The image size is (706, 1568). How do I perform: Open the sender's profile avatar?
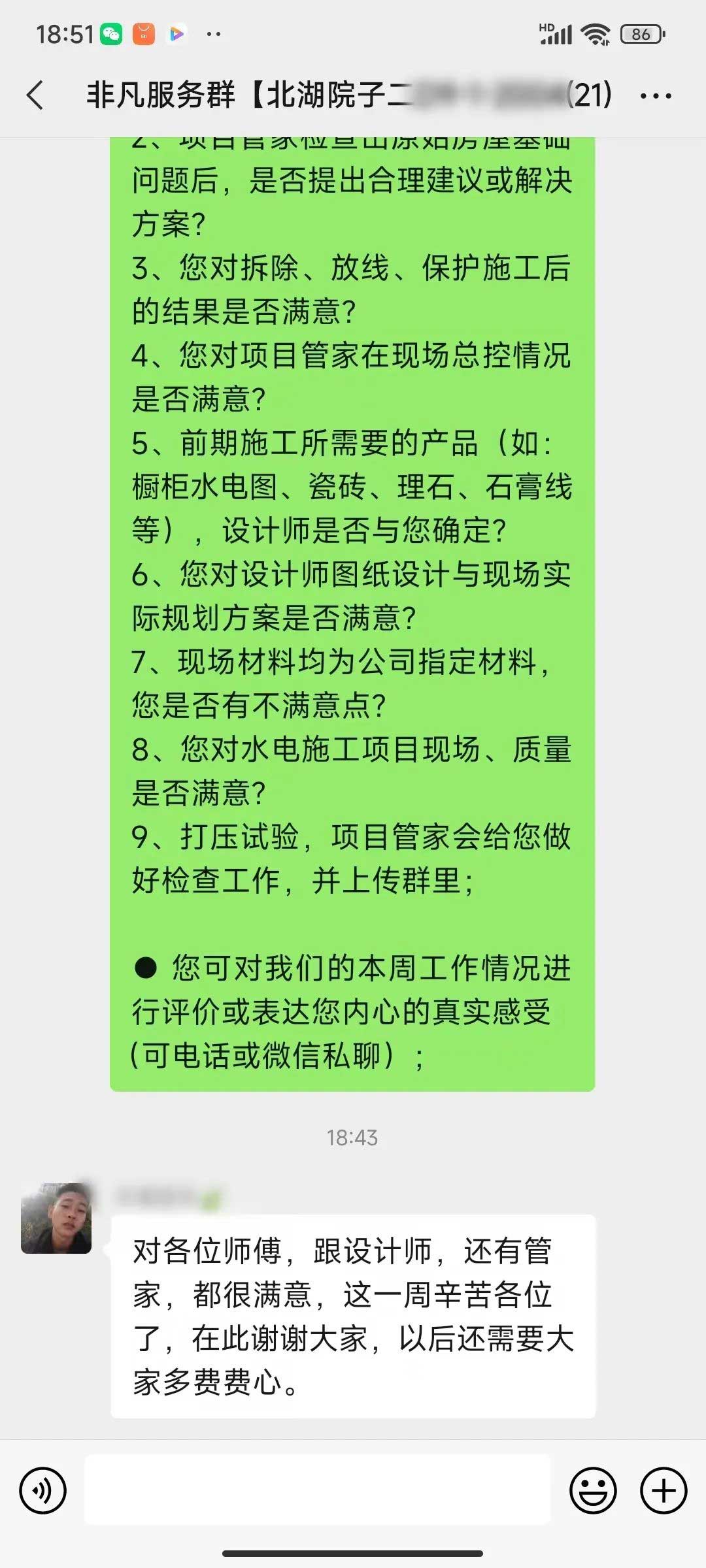coord(56,1218)
